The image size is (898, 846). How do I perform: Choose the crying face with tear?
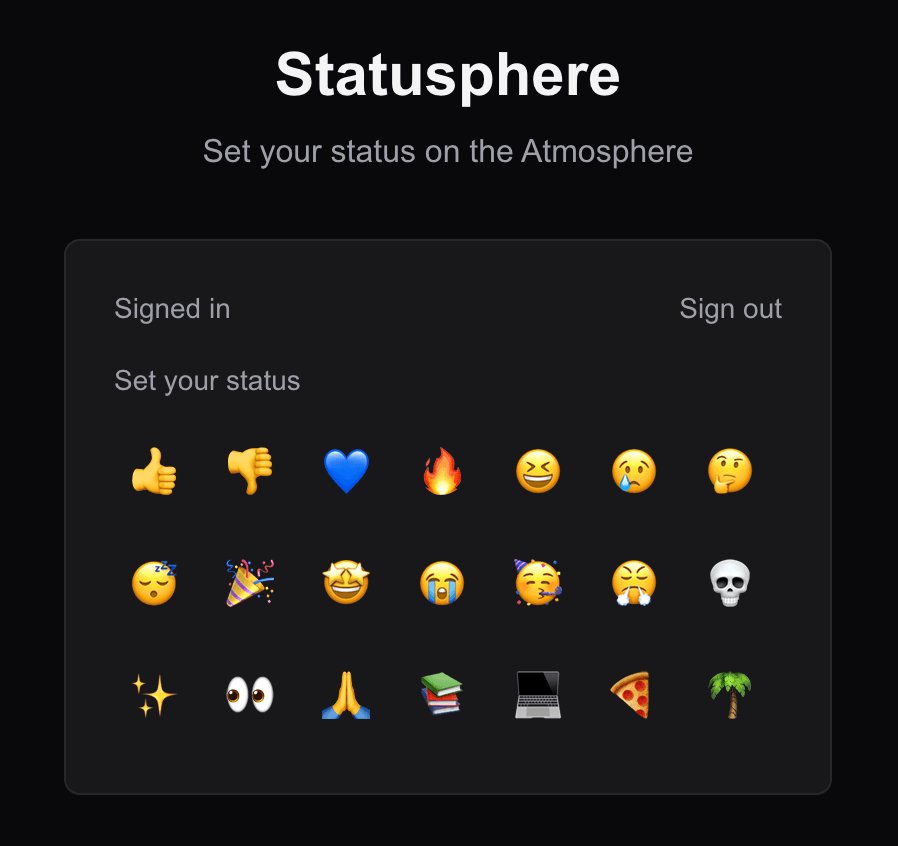pyautogui.click(x=634, y=471)
